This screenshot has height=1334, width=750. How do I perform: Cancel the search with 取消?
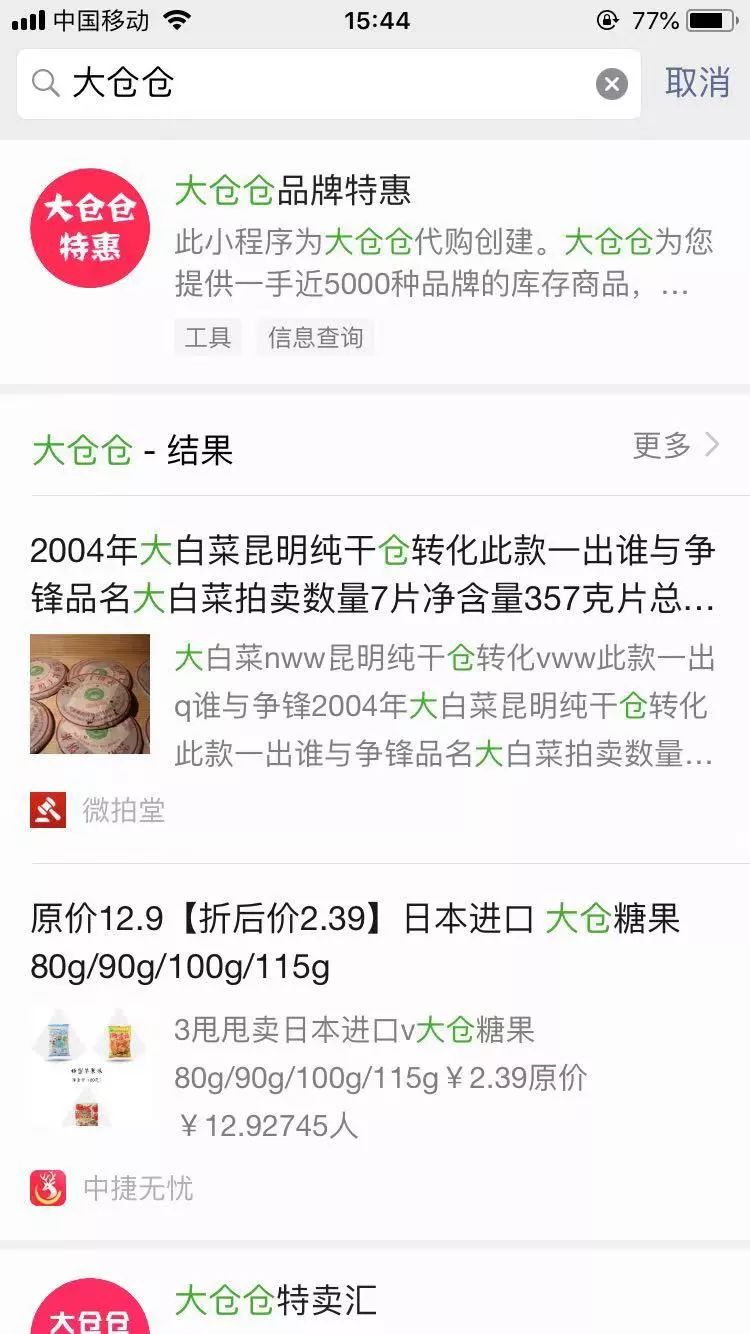(698, 83)
